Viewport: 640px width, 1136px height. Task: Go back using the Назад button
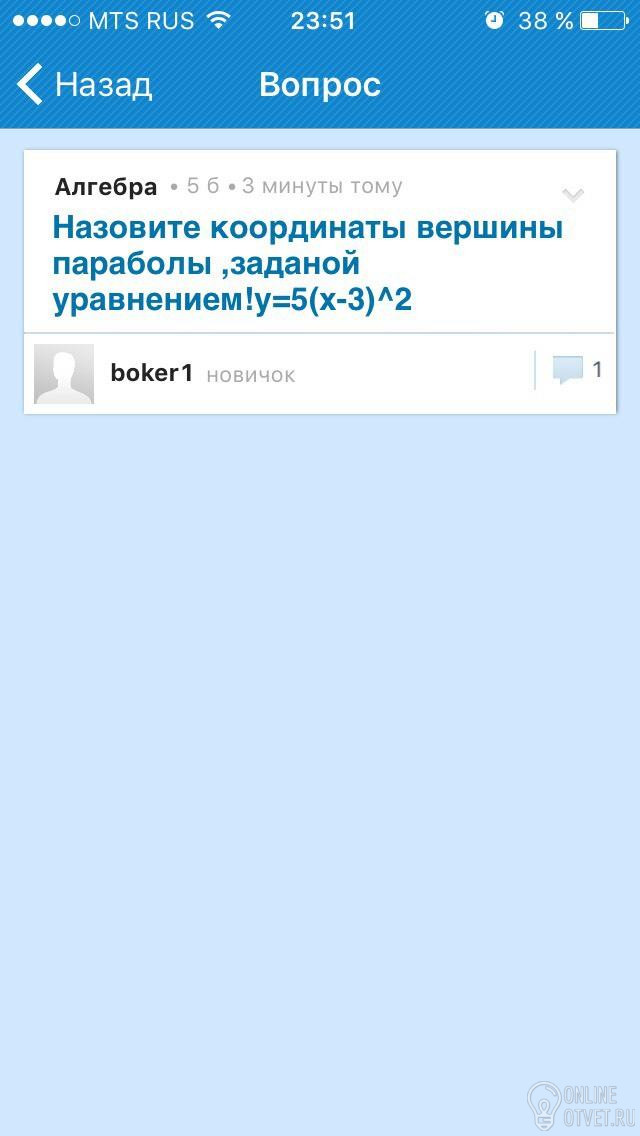pos(84,85)
